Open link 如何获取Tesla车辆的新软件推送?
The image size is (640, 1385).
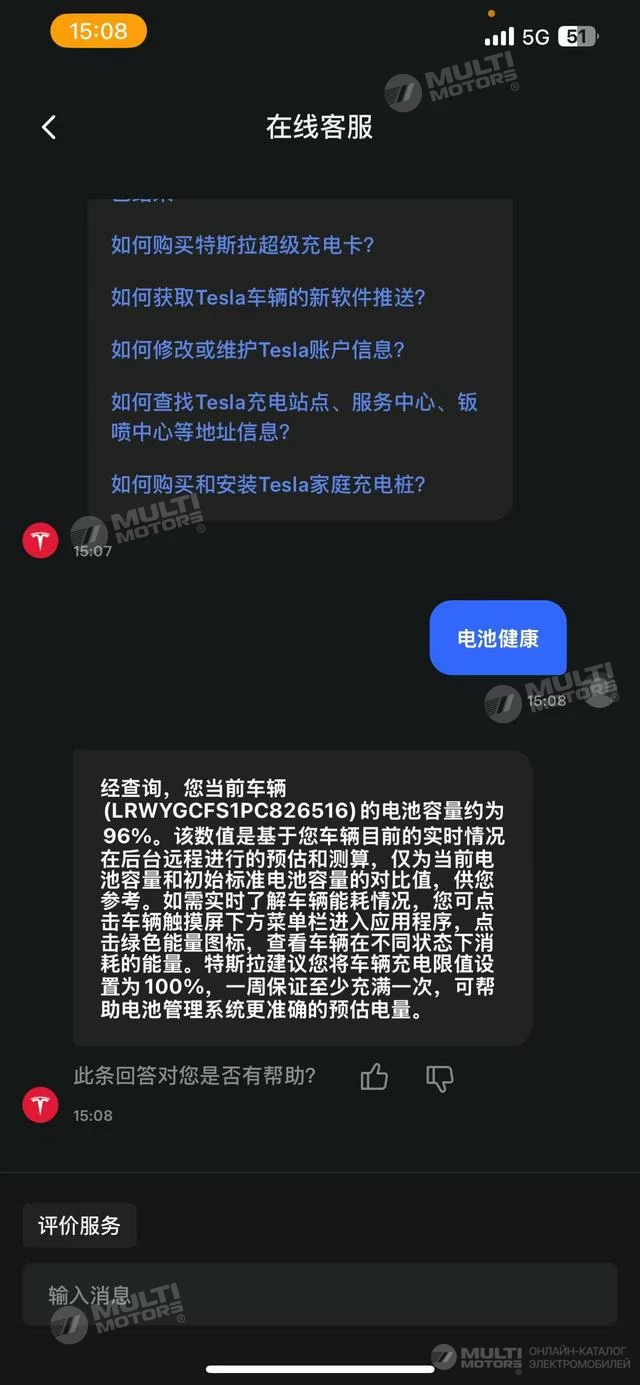(x=269, y=298)
